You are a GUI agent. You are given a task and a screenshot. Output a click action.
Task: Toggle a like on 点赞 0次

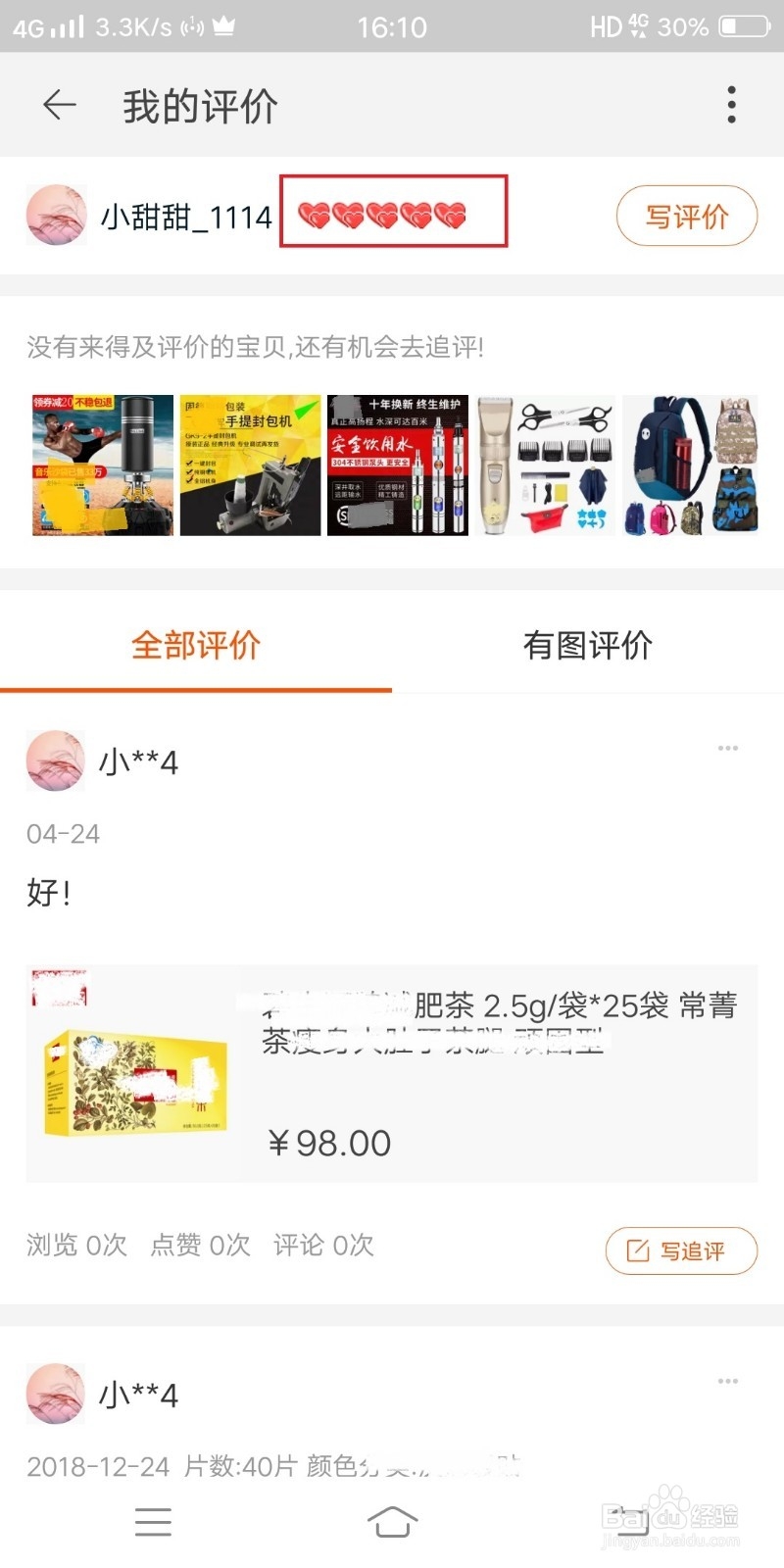click(201, 1246)
